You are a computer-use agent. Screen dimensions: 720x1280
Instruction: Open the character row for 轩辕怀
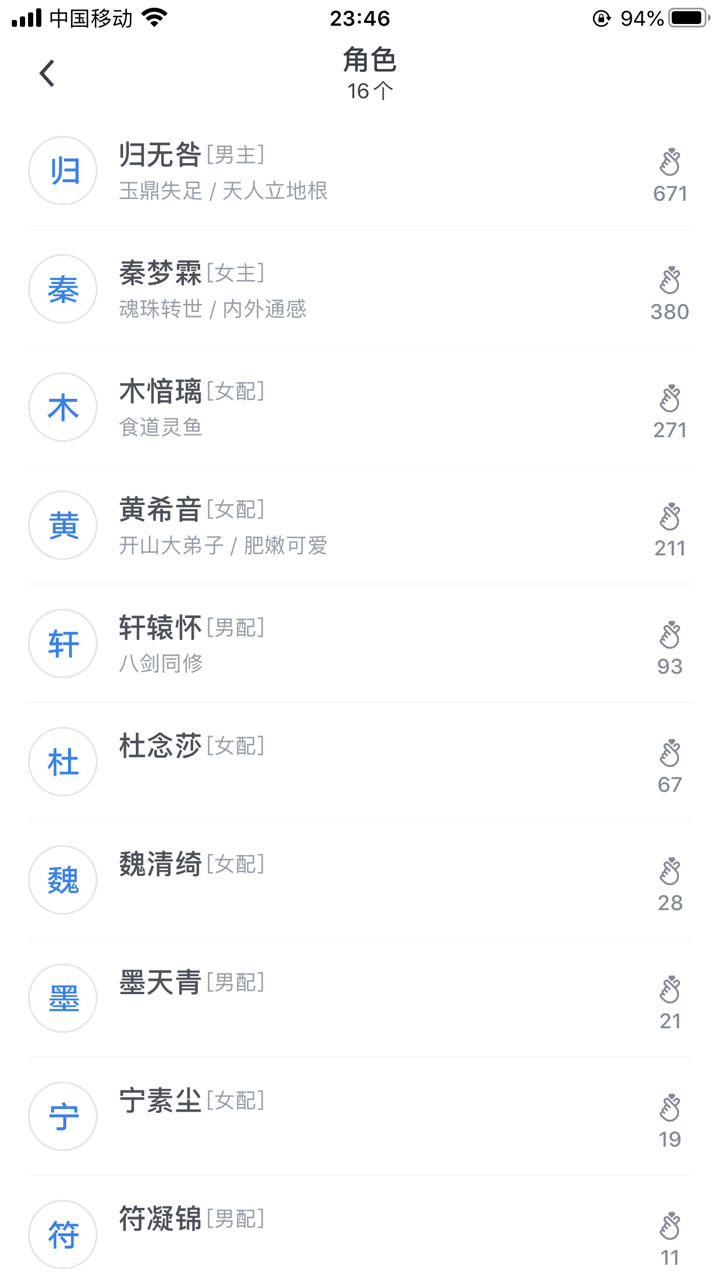point(300,643)
